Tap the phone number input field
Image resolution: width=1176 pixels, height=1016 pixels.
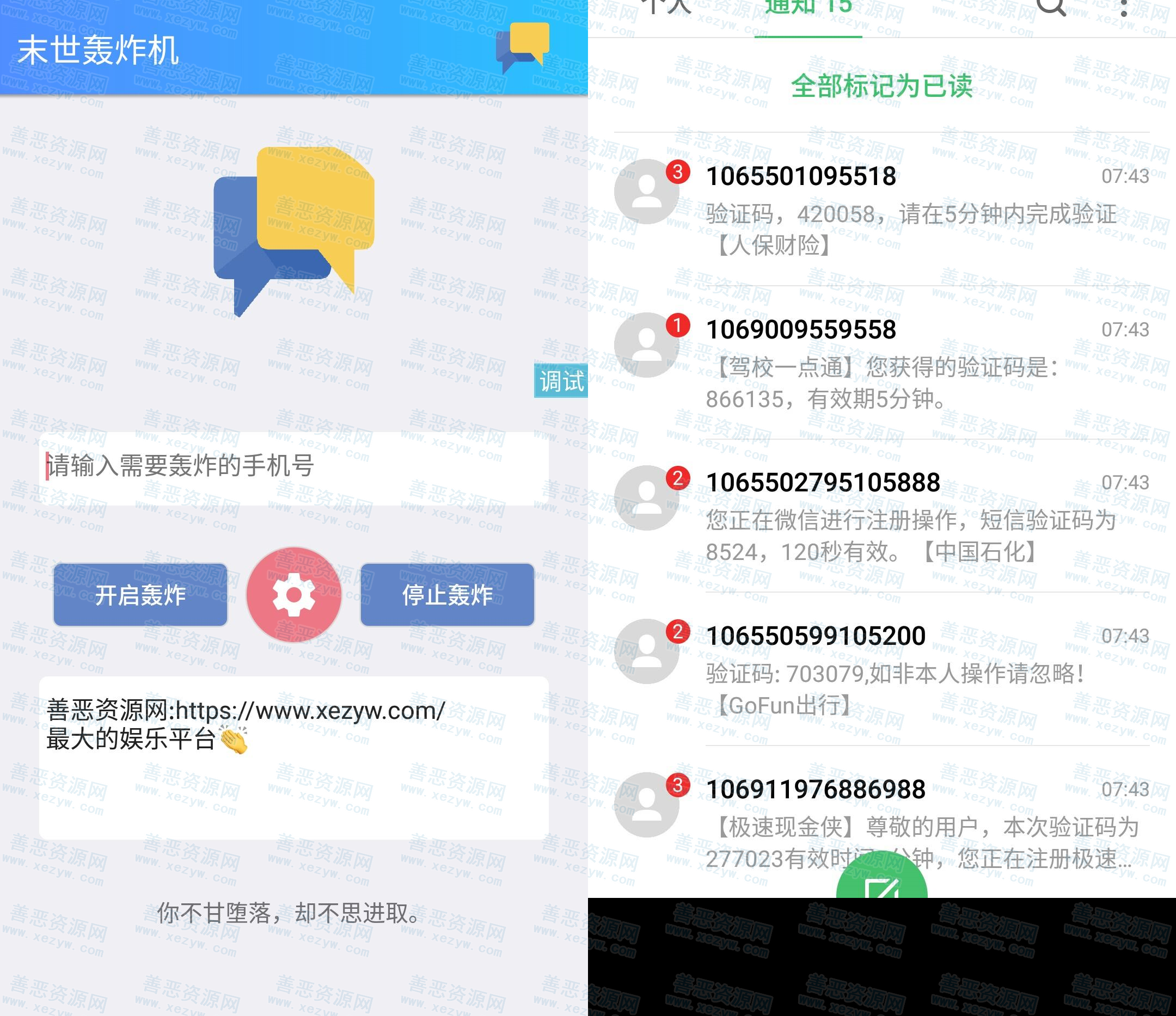tap(294, 466)
